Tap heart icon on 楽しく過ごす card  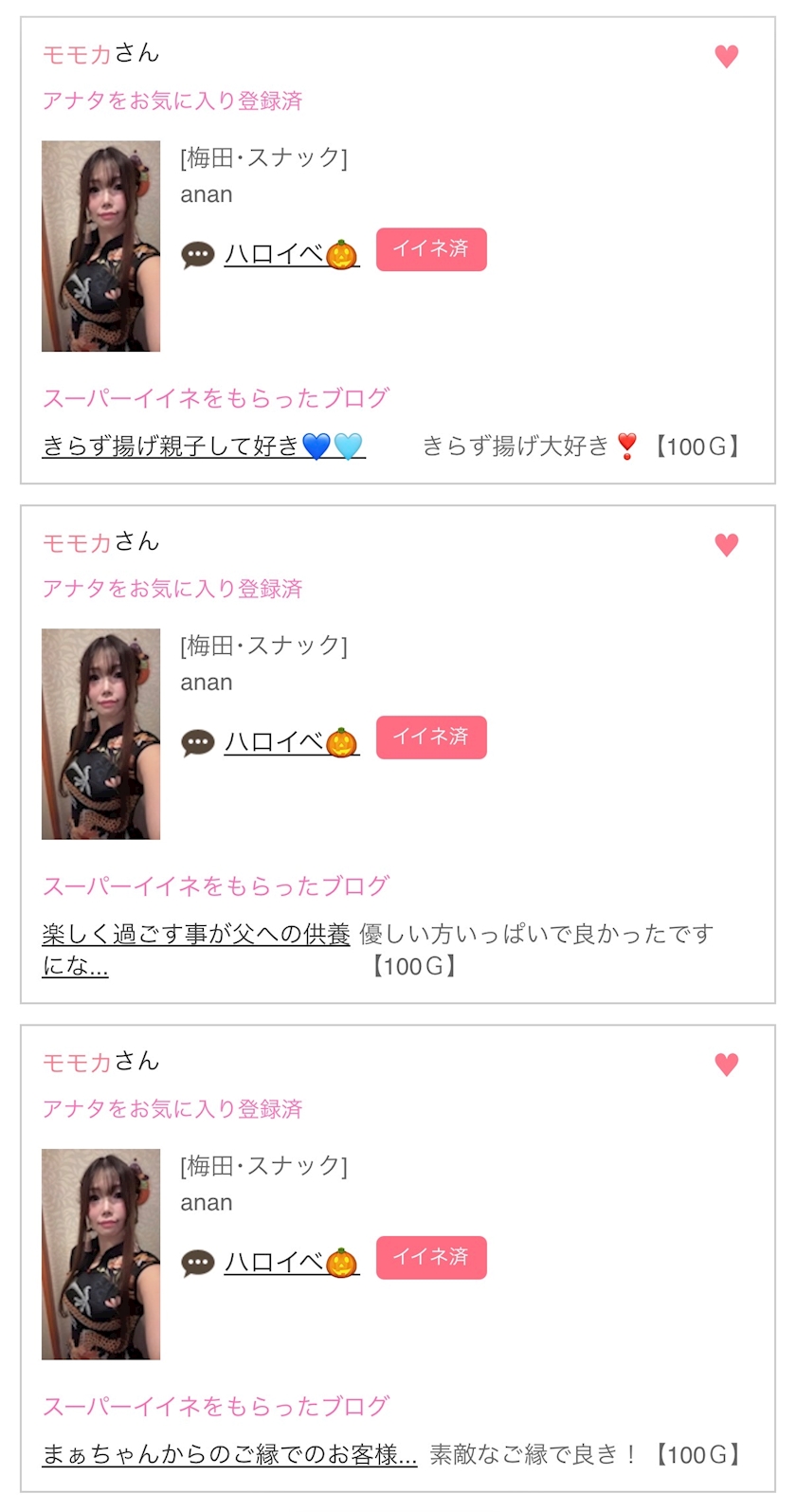coord(727,544)
